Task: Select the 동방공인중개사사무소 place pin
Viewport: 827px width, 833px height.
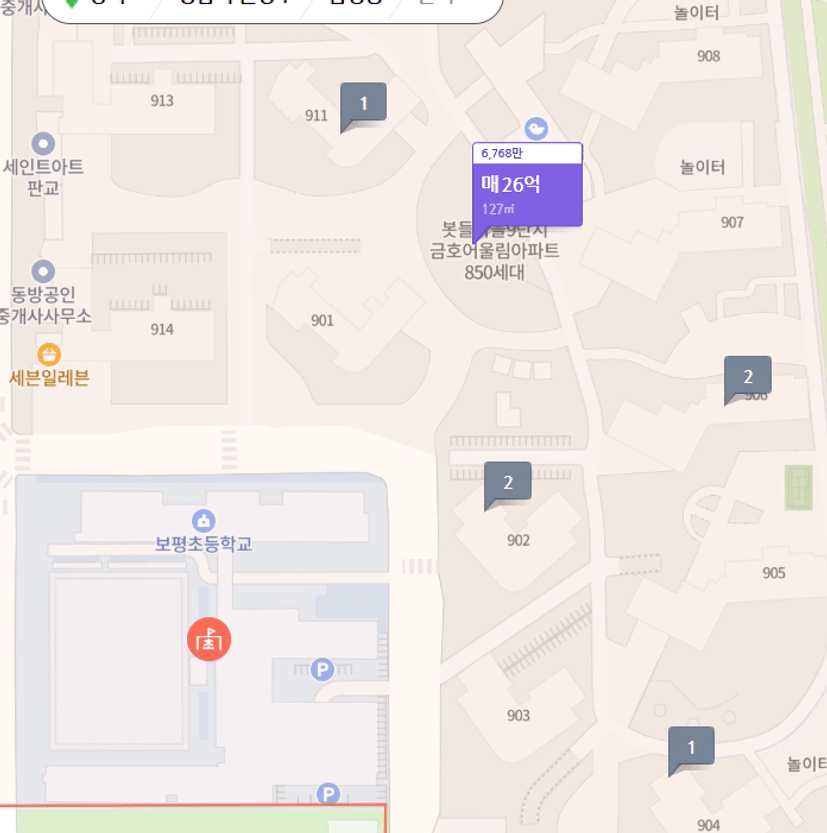Action: coord(43,271)
